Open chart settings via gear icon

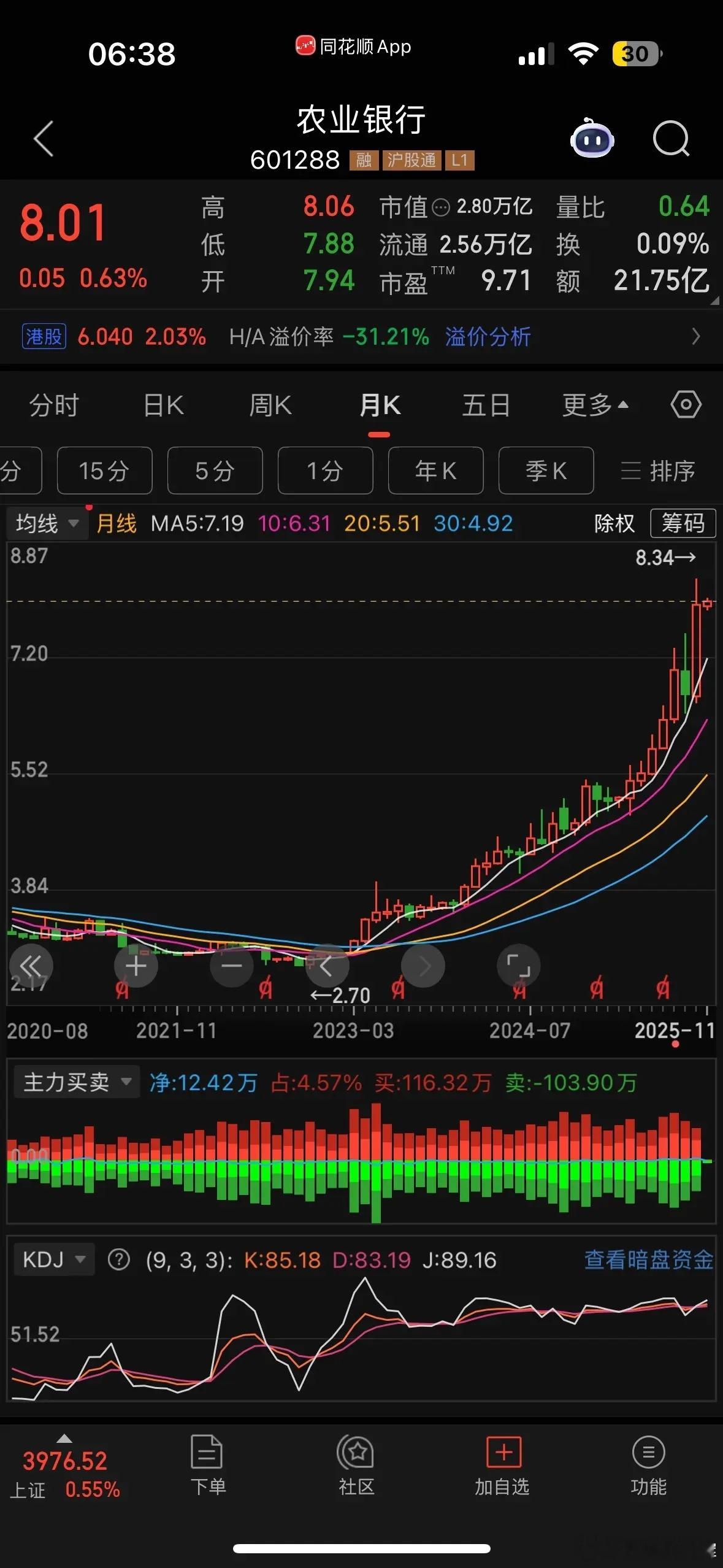[x=685, y=404]
